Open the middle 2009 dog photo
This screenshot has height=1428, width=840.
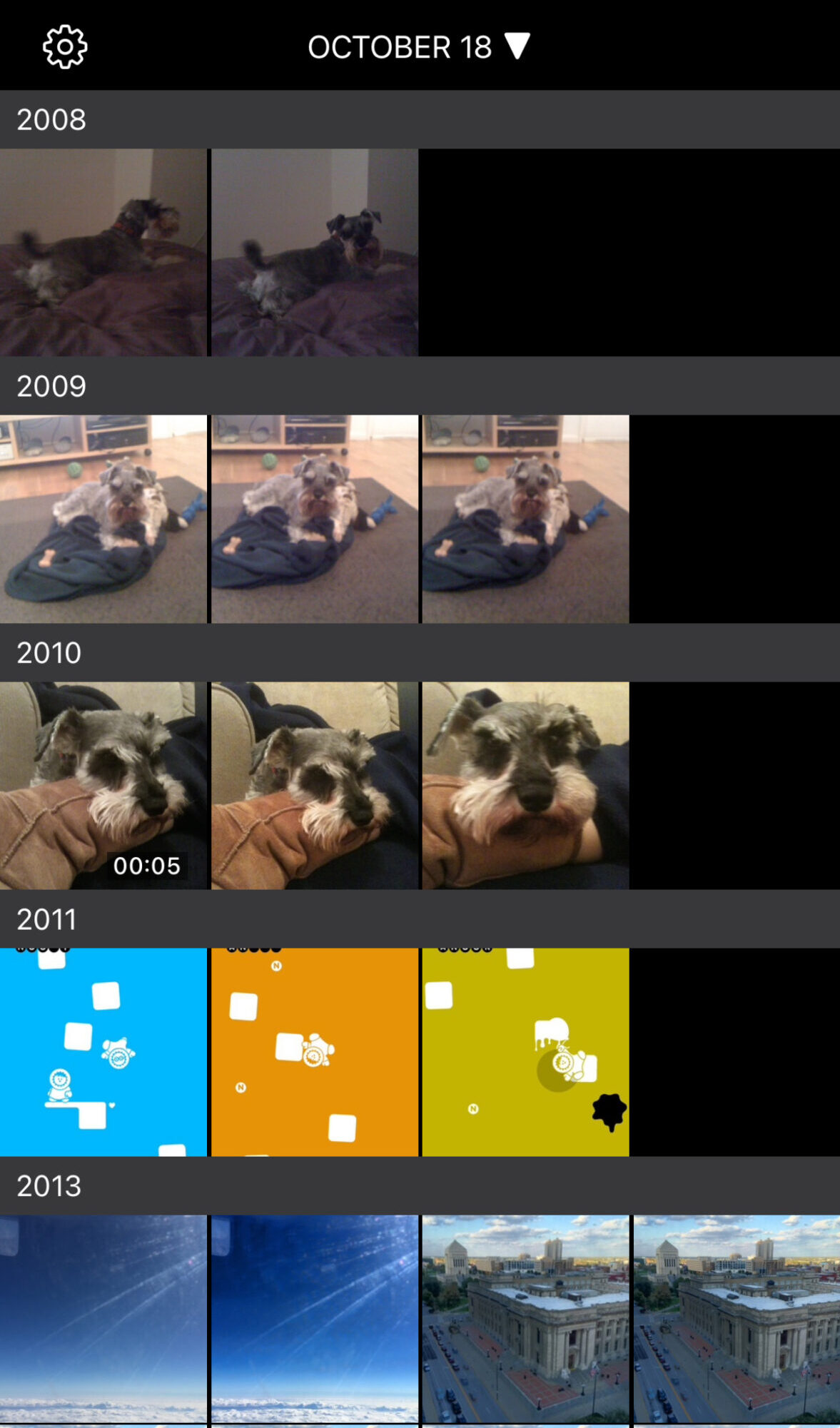315,519
